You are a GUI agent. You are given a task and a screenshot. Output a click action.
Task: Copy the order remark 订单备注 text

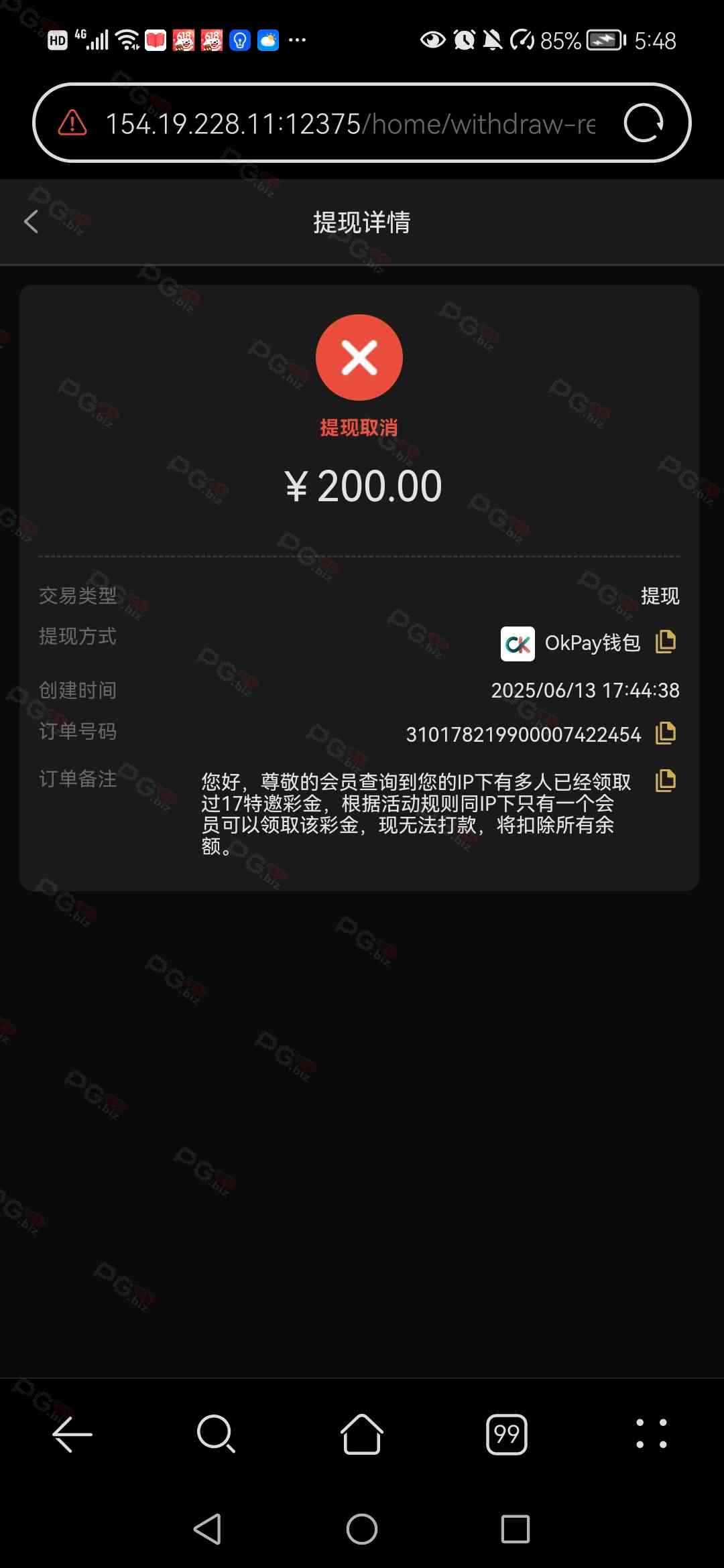tap(665, 781)
